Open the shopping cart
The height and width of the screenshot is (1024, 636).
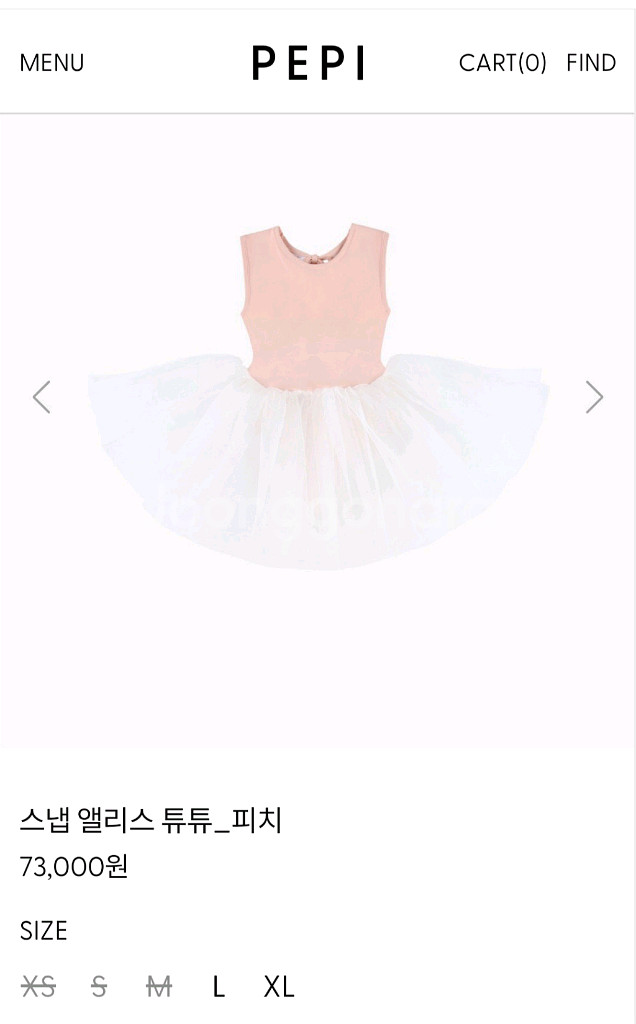[x=502, y=63]
